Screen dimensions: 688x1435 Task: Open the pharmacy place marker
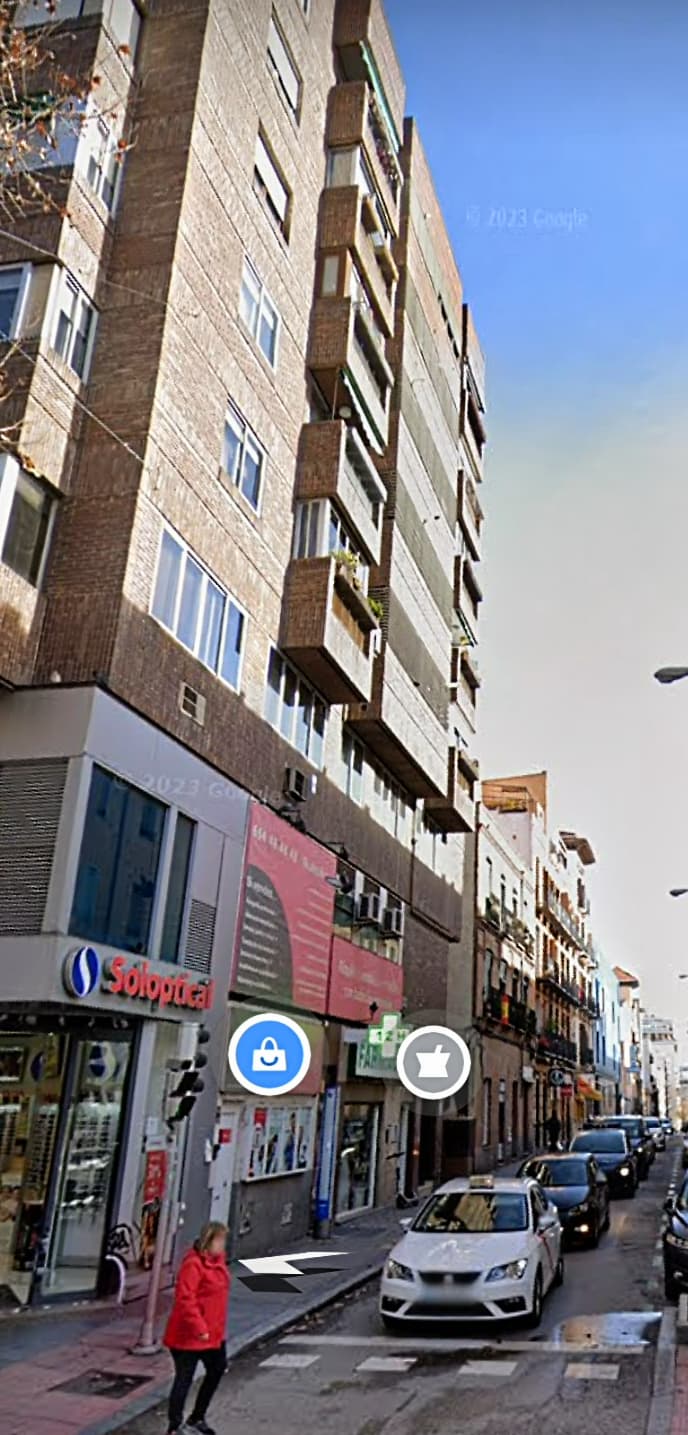[433, 1062]
